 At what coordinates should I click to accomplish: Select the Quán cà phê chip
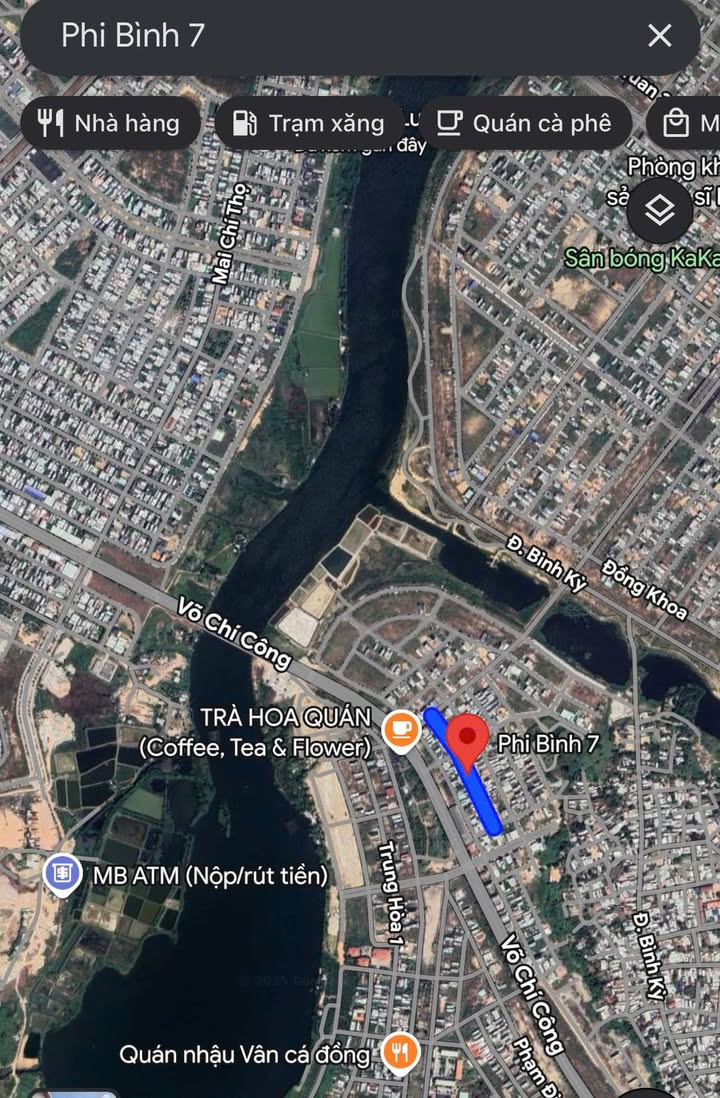(x=525, y=123)
